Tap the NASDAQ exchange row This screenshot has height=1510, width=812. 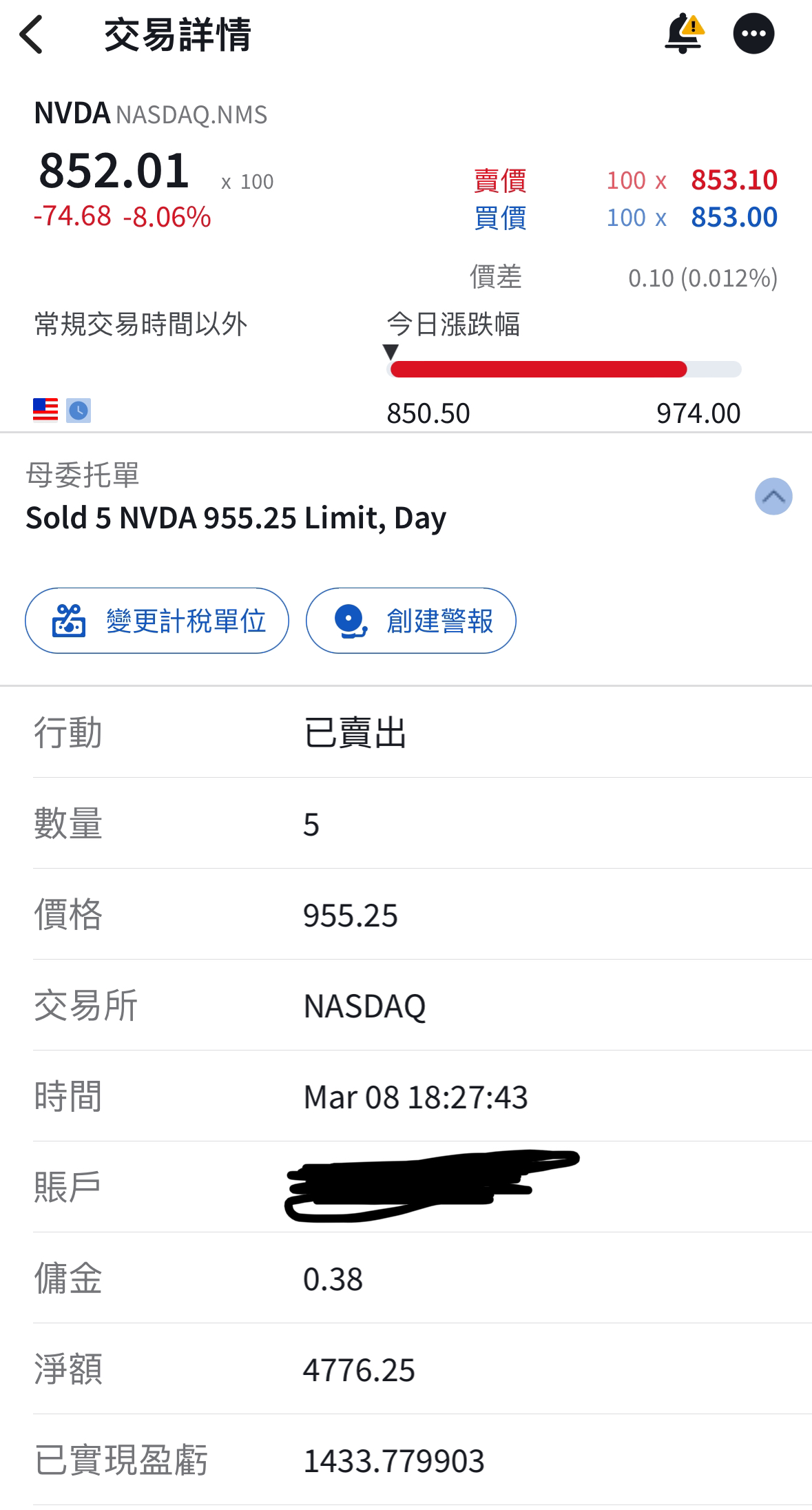[x=364, y=1005]
